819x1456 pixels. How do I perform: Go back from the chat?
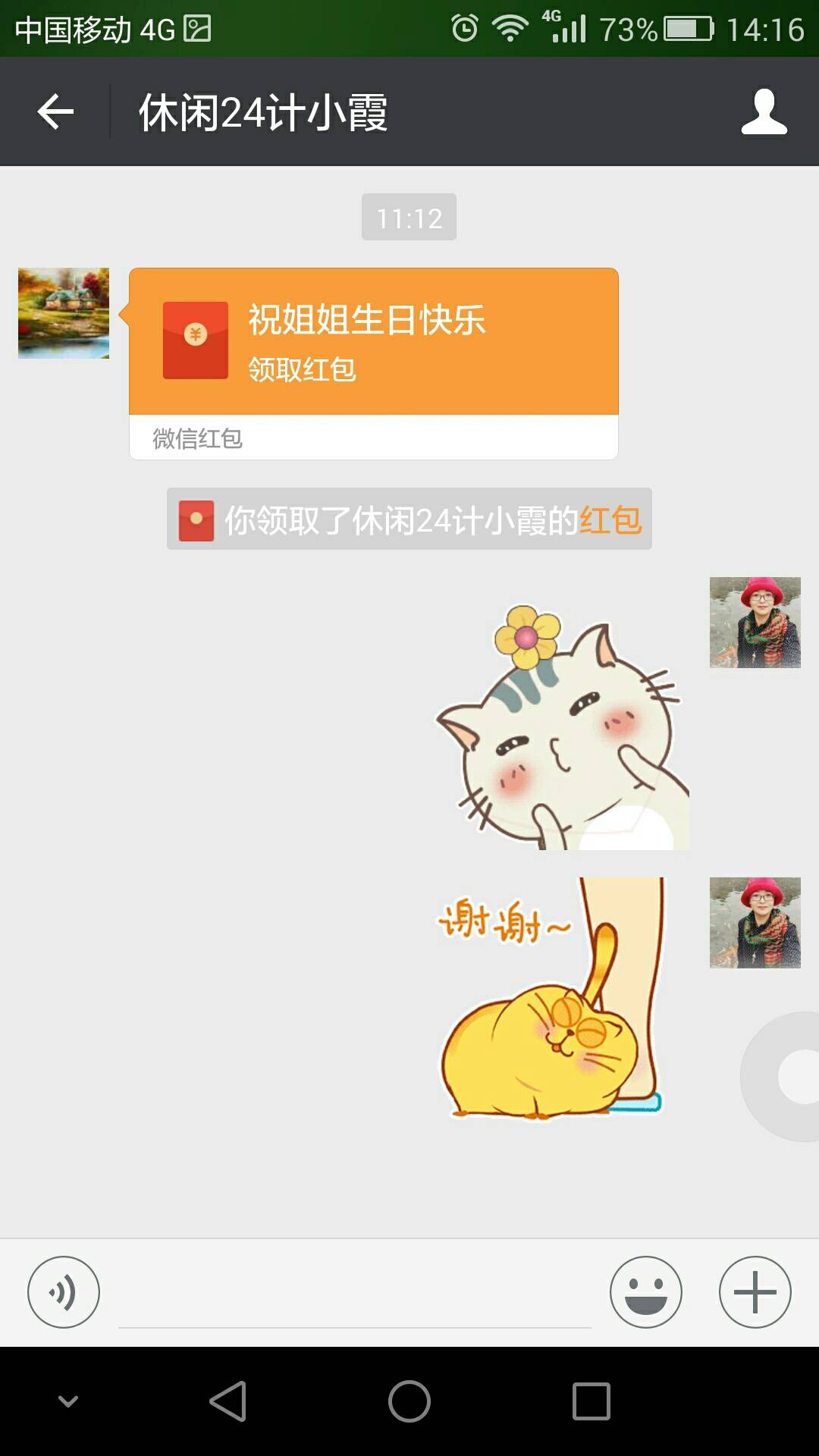(x=55, y=112)
